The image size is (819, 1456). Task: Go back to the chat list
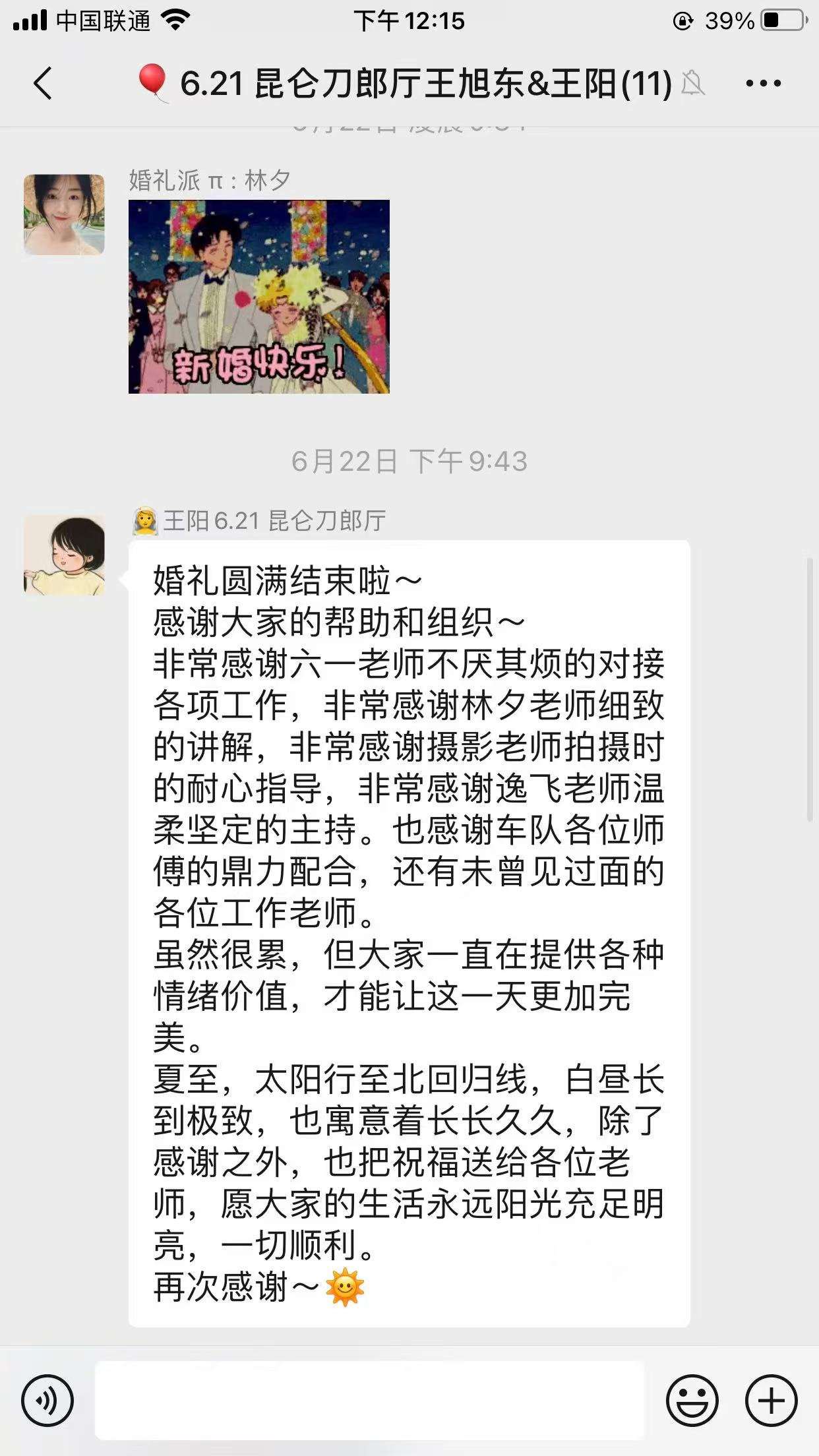click(x=43, y=84)
